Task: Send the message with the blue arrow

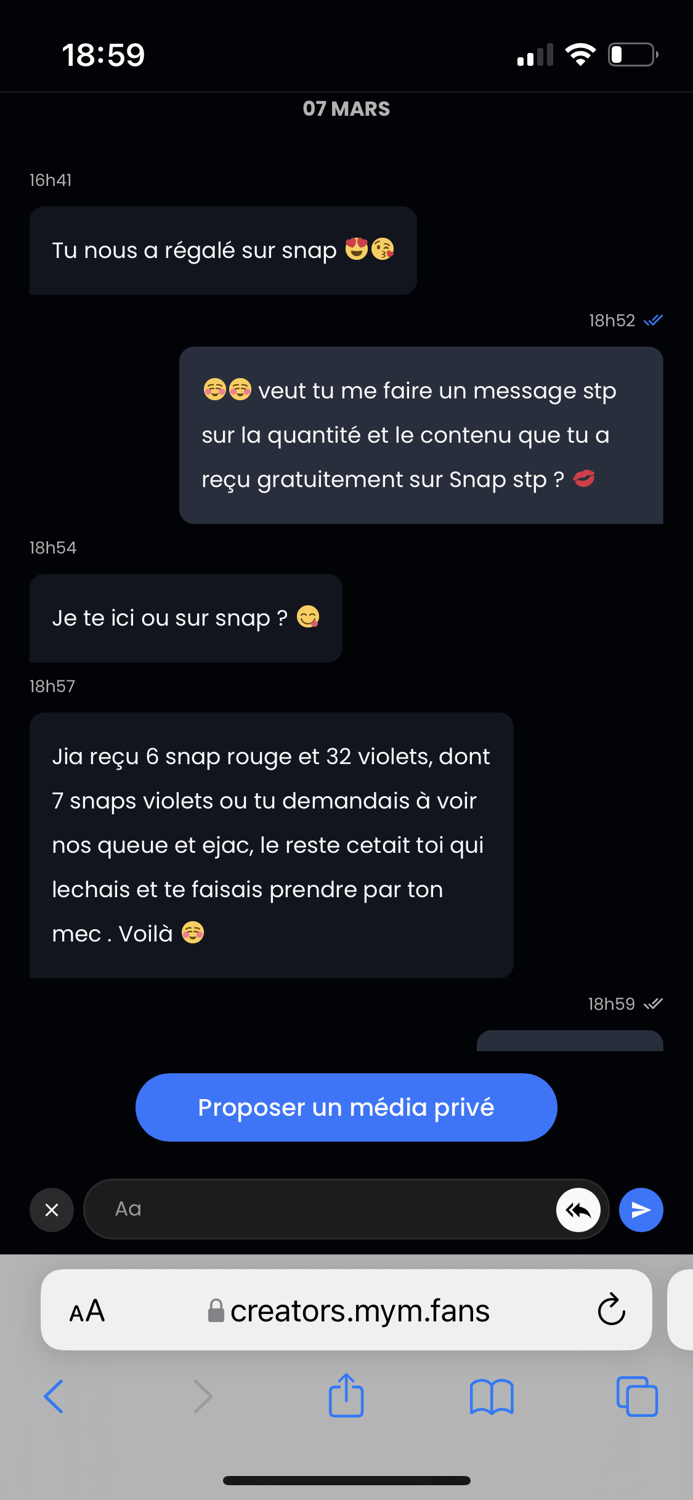Action: point(641,1210)
